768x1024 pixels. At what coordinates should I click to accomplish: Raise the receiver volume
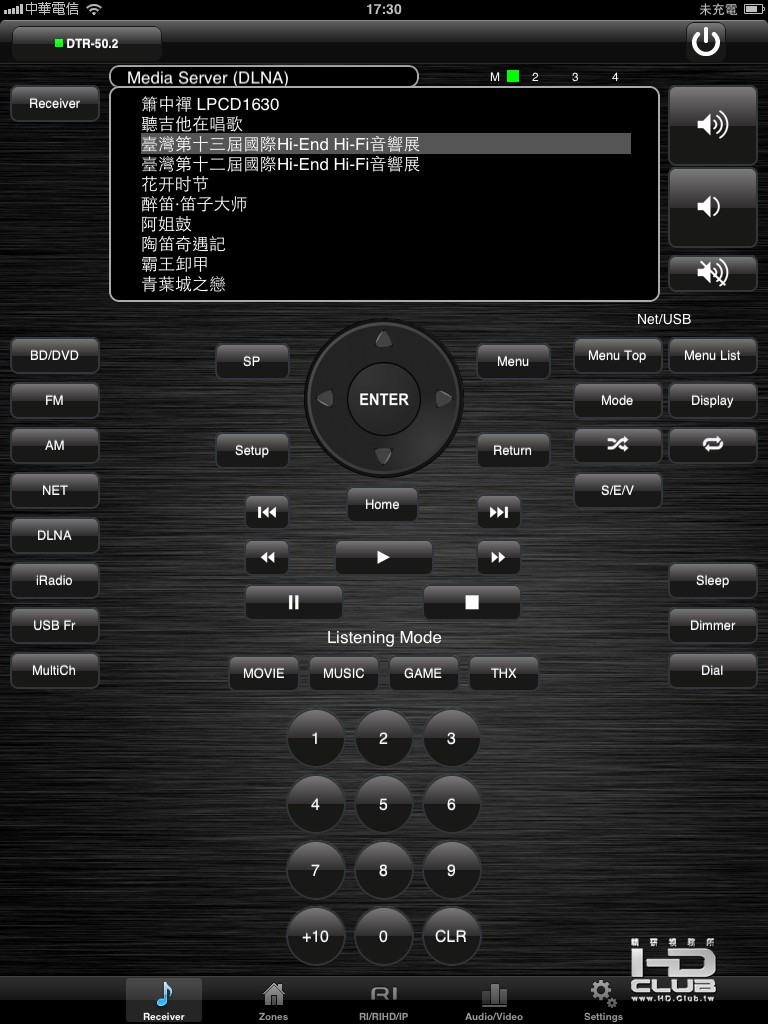point(712,125)
